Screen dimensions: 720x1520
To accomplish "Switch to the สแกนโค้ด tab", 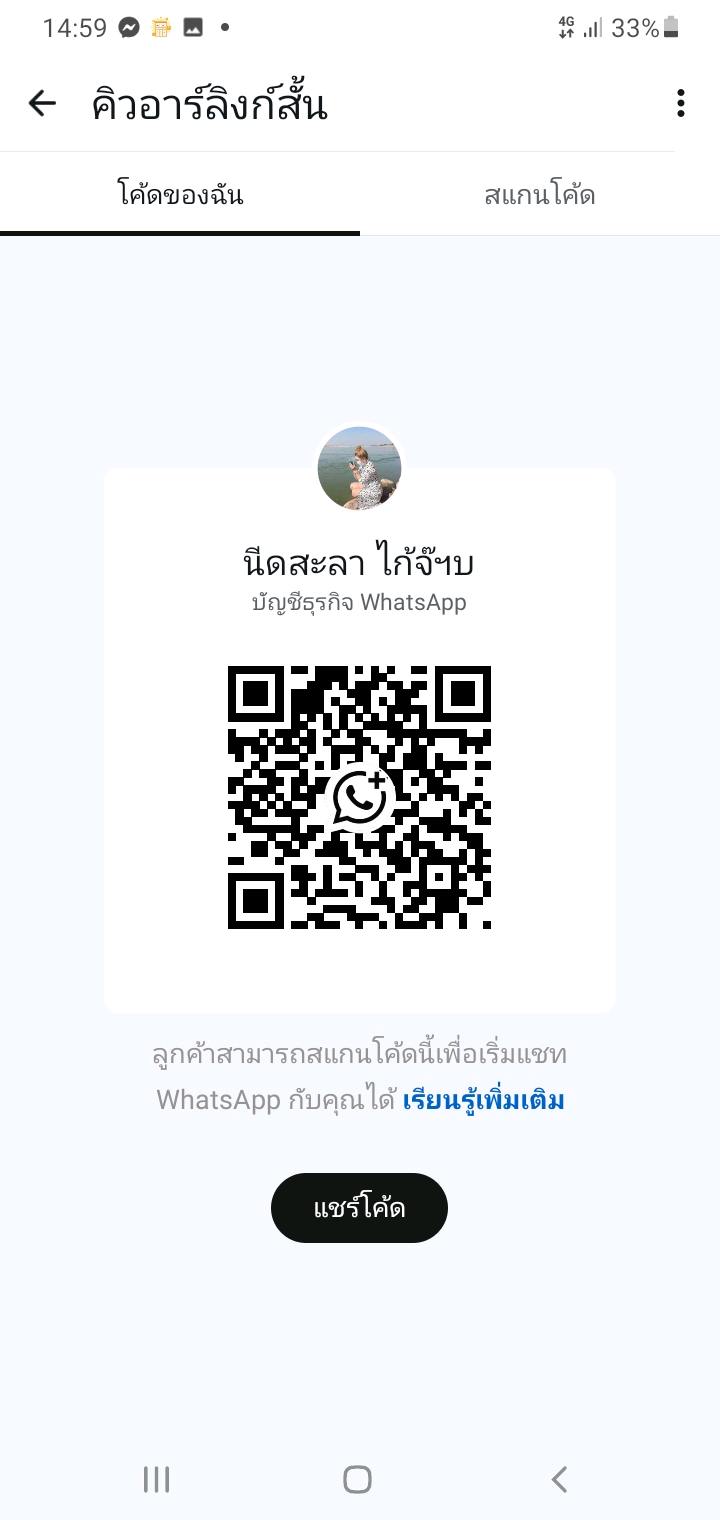I will coord(539,195).
